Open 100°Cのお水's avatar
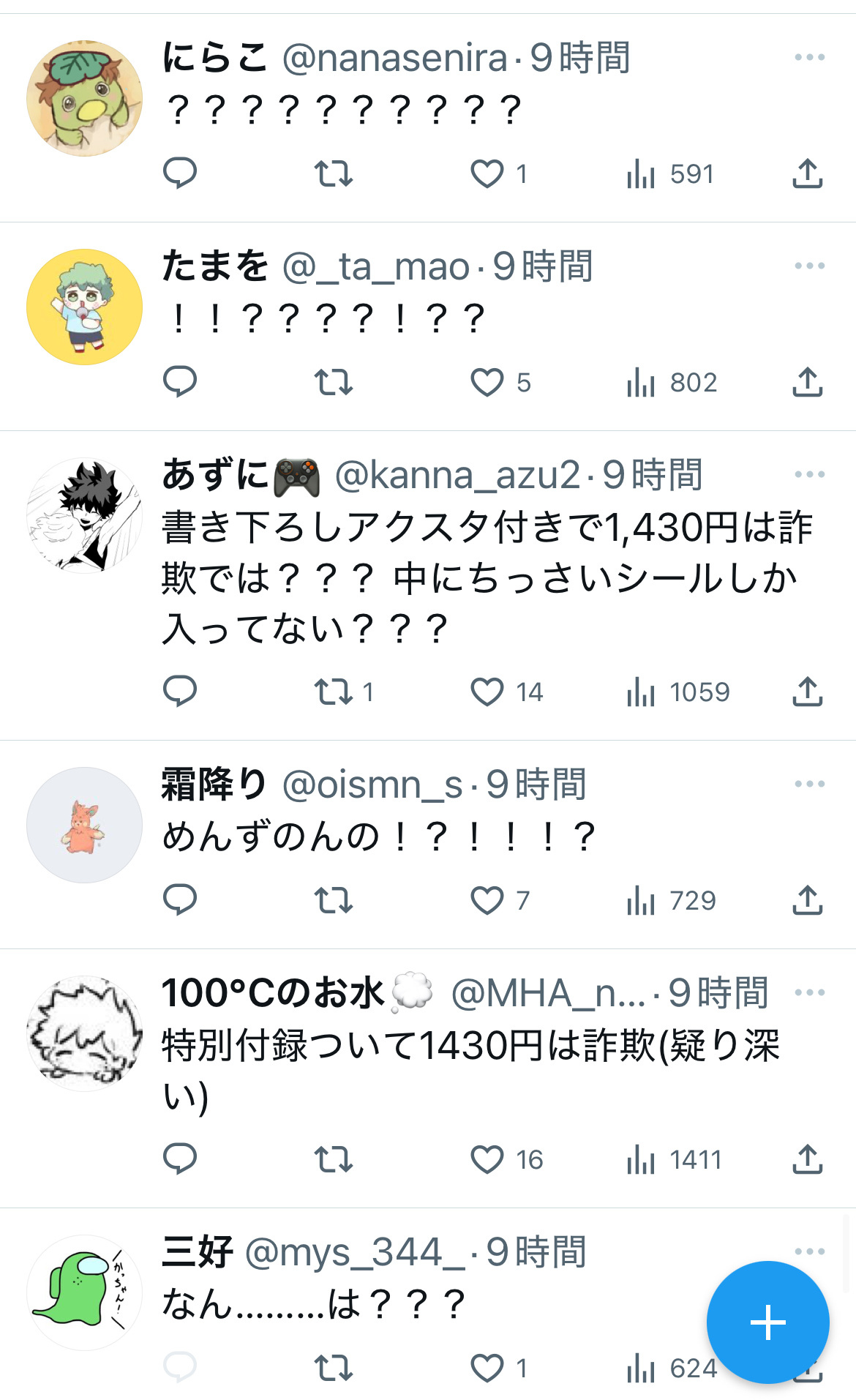856x1400 pixels. tap(85, 1033)
